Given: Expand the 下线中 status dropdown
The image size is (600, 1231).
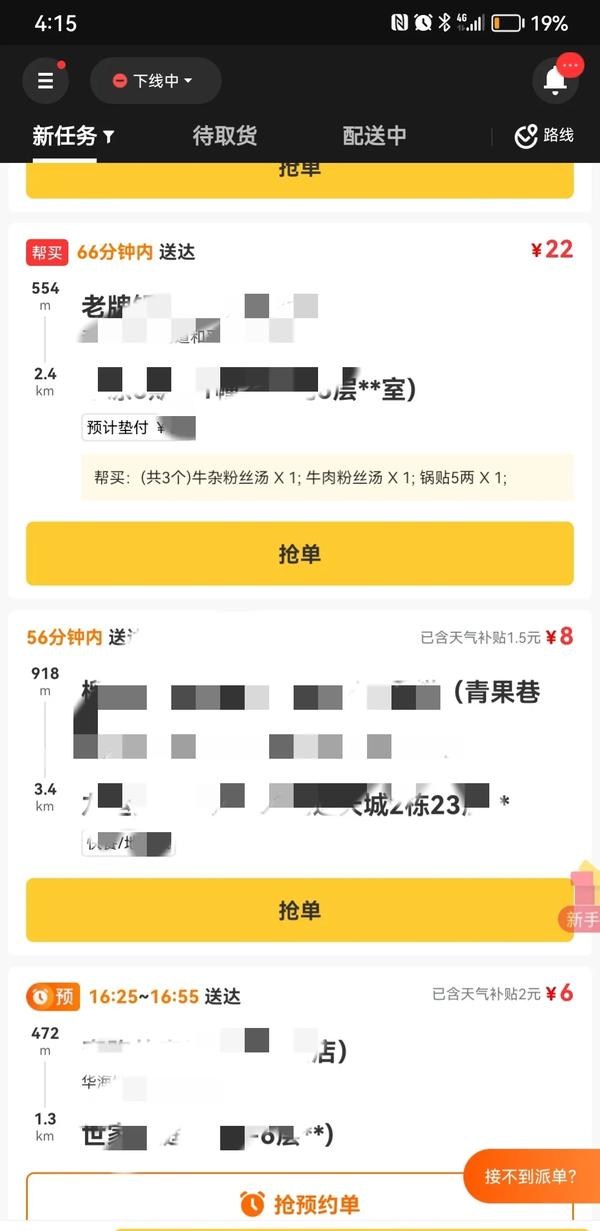Looking at the screenshot, I should (x=155, y=81).
